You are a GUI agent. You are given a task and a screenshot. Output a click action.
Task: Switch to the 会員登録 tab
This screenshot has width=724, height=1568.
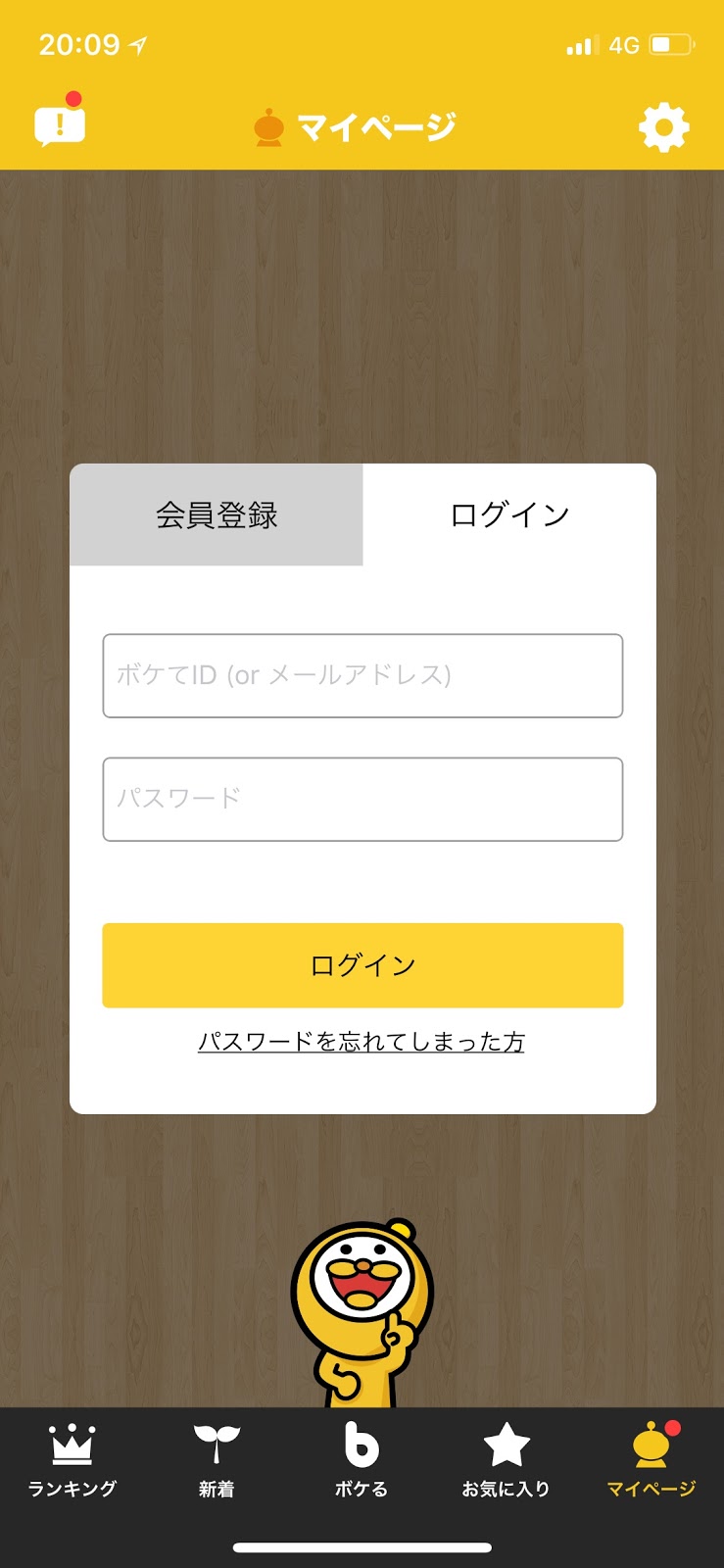tap(217, 514)
